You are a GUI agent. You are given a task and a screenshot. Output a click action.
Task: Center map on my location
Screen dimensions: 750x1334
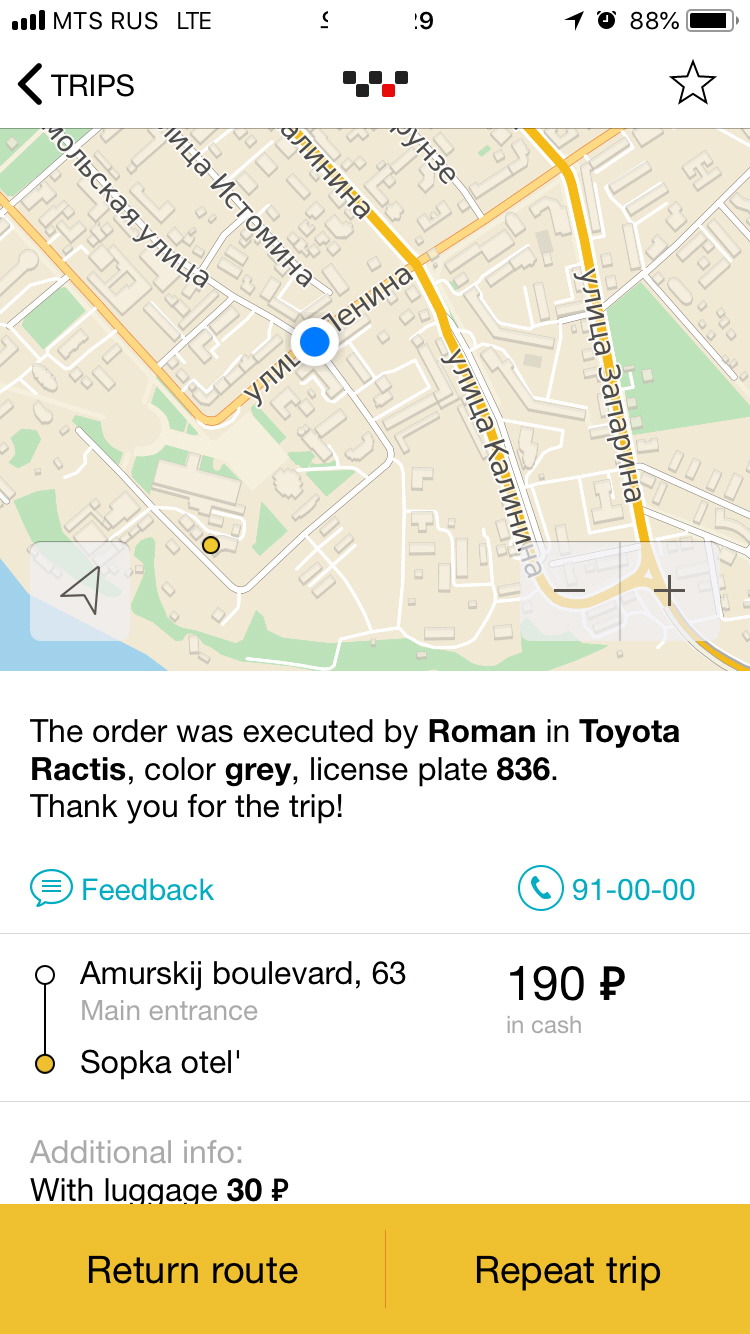click(81, 590)
